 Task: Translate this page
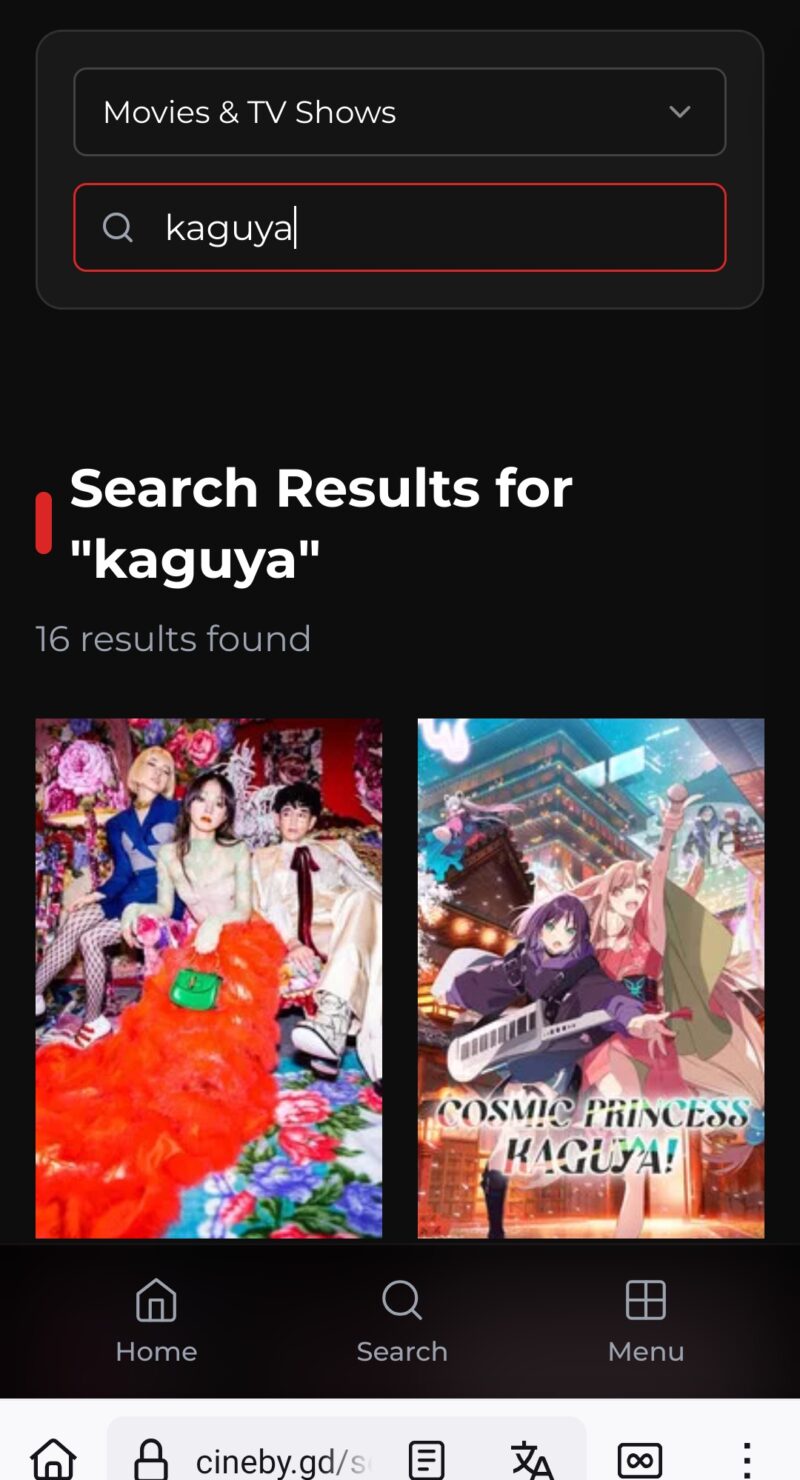coord(532,1460)
